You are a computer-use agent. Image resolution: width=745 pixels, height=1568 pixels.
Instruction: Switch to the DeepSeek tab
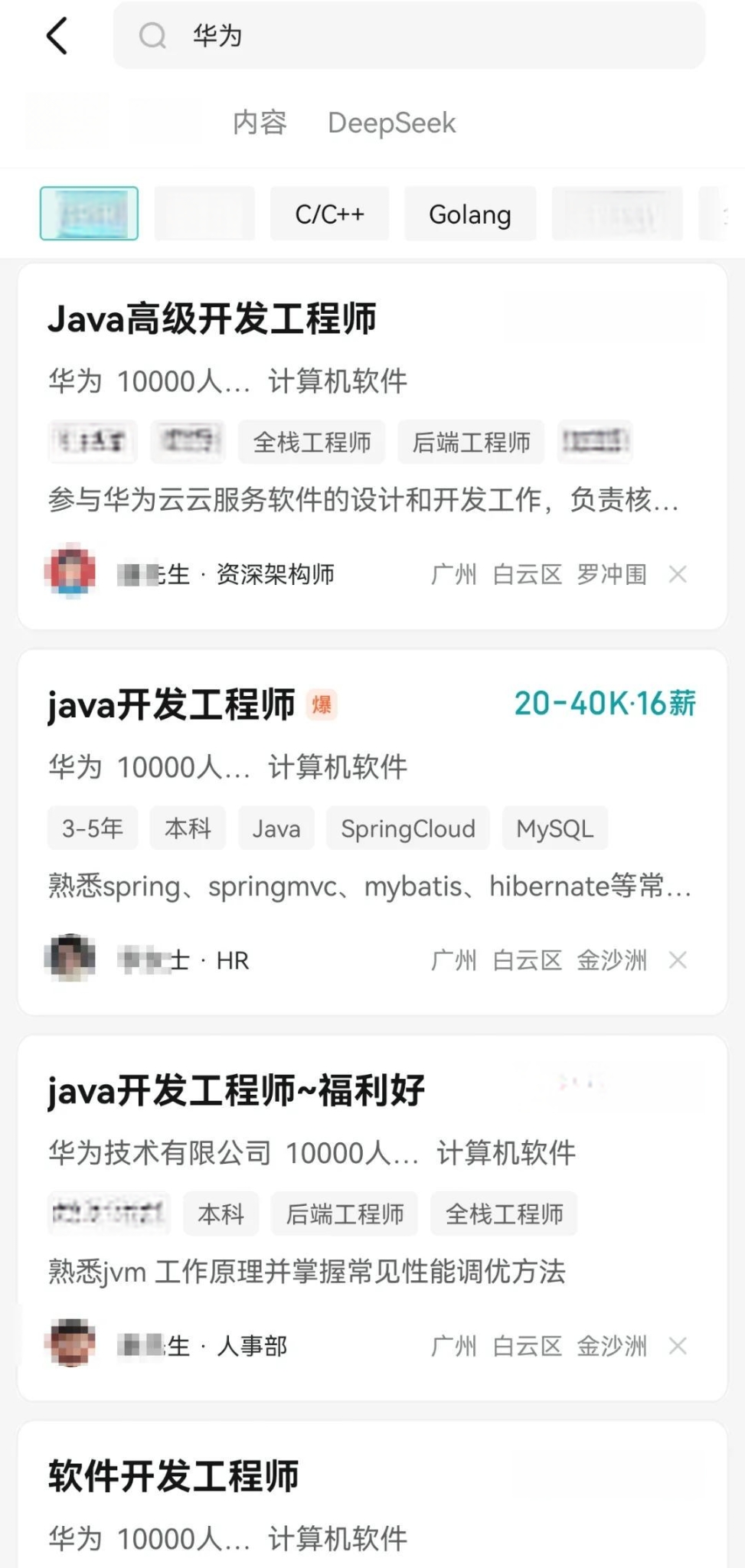coord(391,122)
